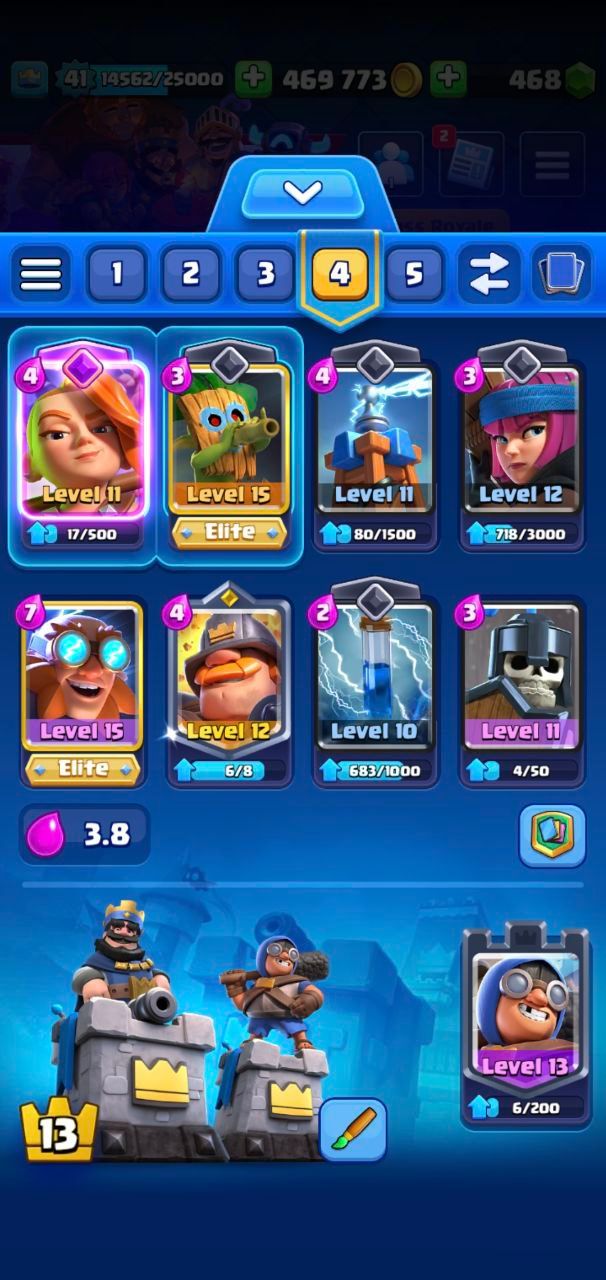Switch to deck slot 2
Screen dimensions: 606x1280
190,273
